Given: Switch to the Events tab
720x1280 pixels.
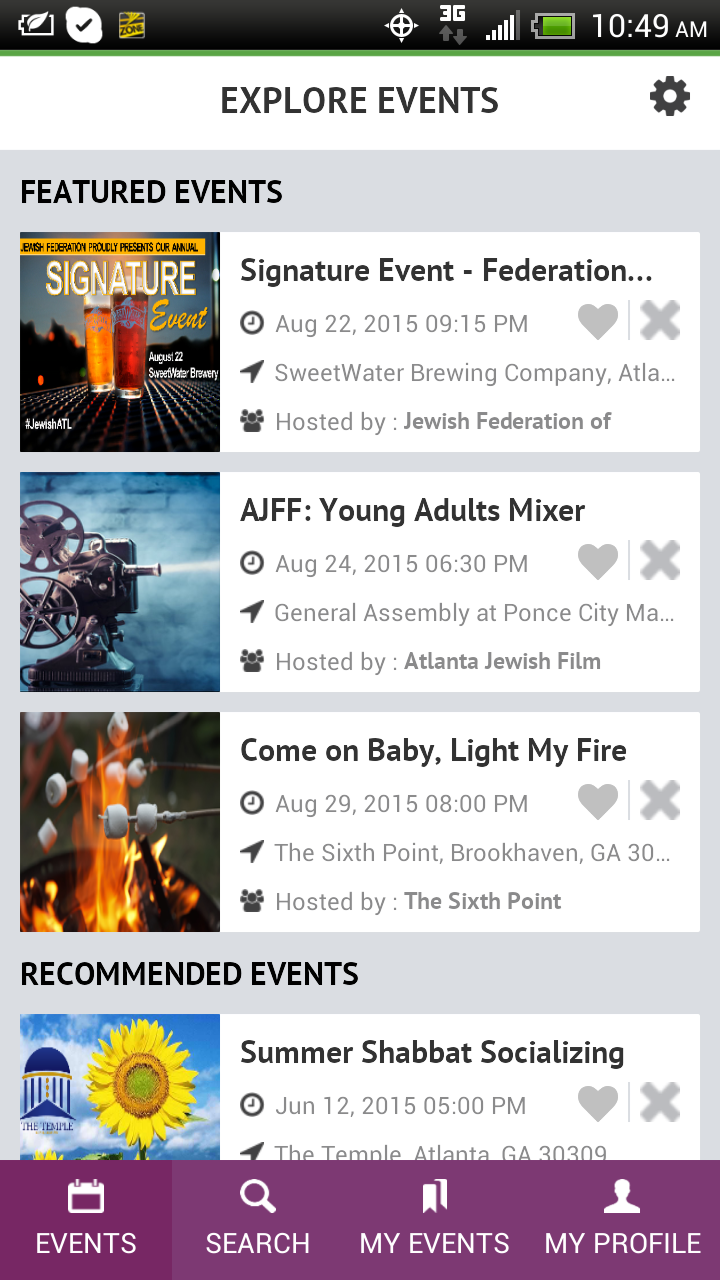Looking at the screenshot, I should 85,1219.
